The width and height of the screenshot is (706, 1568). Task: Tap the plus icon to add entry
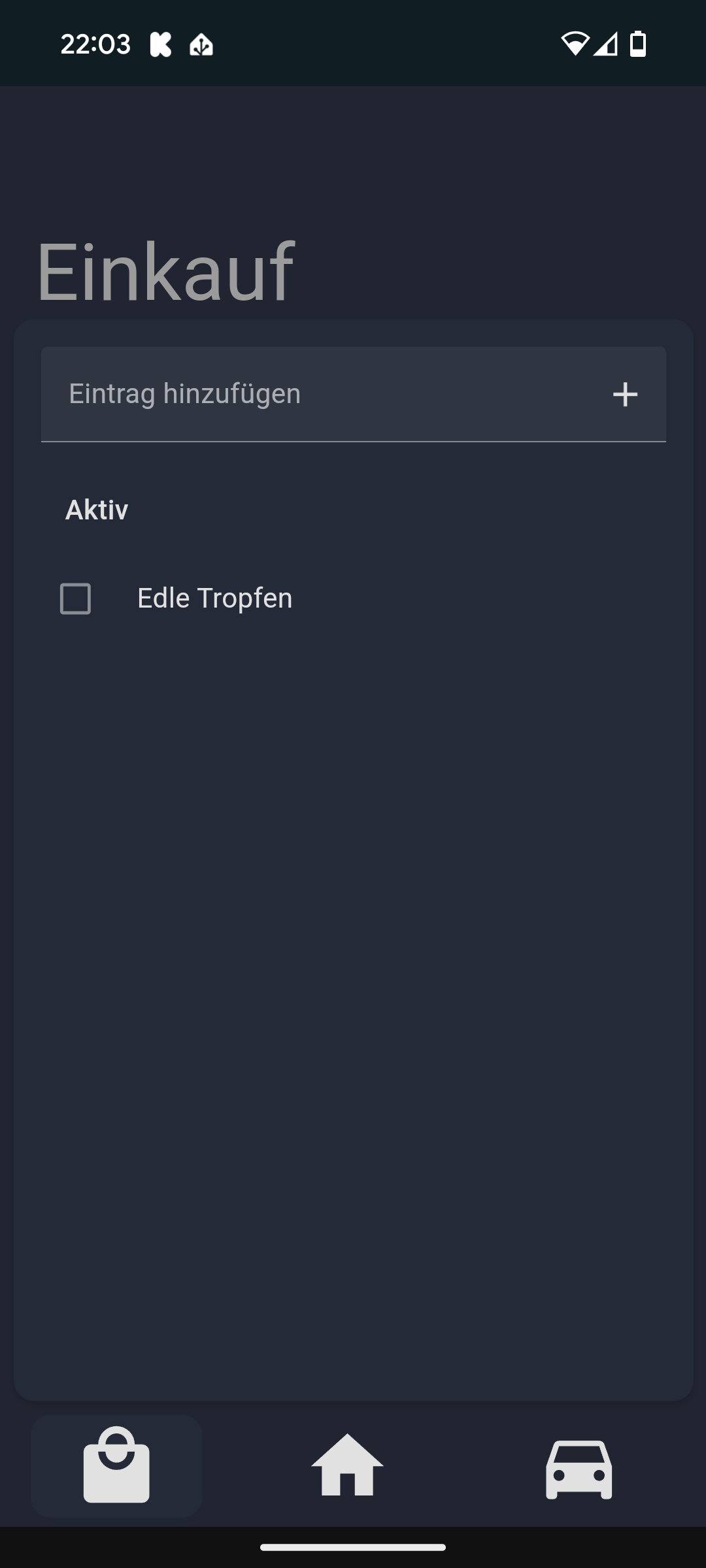click(625, 394)
